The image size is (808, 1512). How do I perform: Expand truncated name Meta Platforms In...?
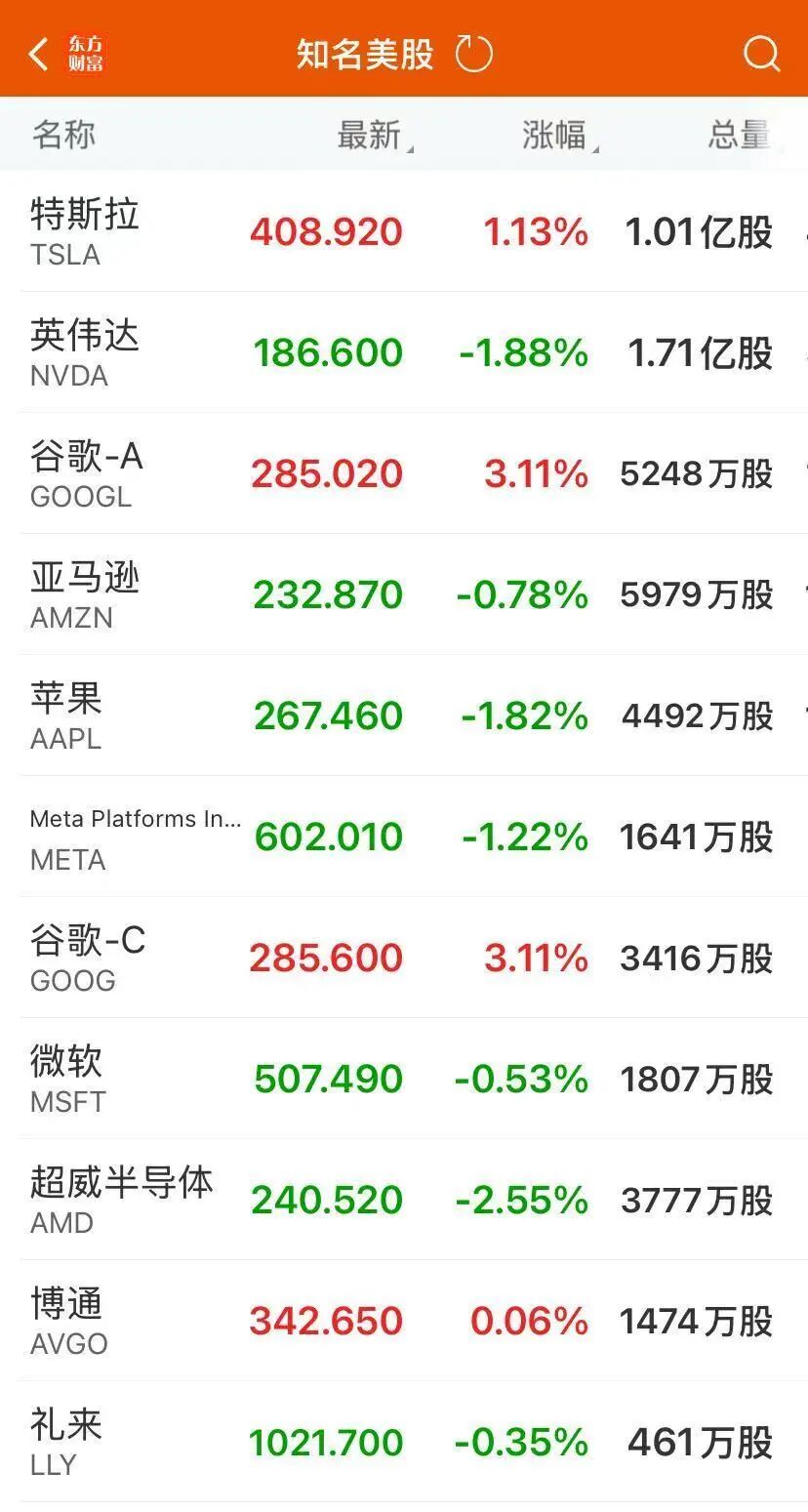point(135,819)
